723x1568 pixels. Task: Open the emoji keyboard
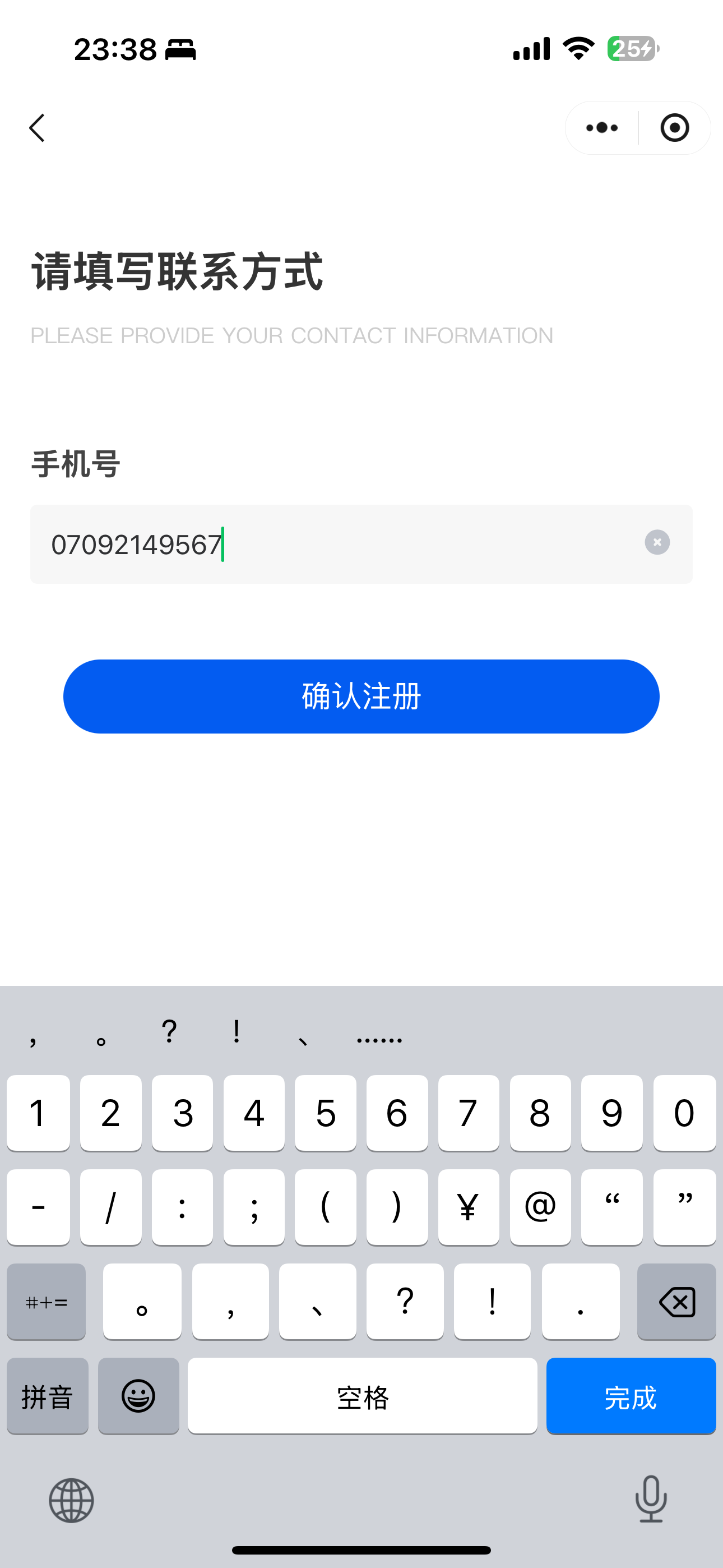(x=139, y=1396)
